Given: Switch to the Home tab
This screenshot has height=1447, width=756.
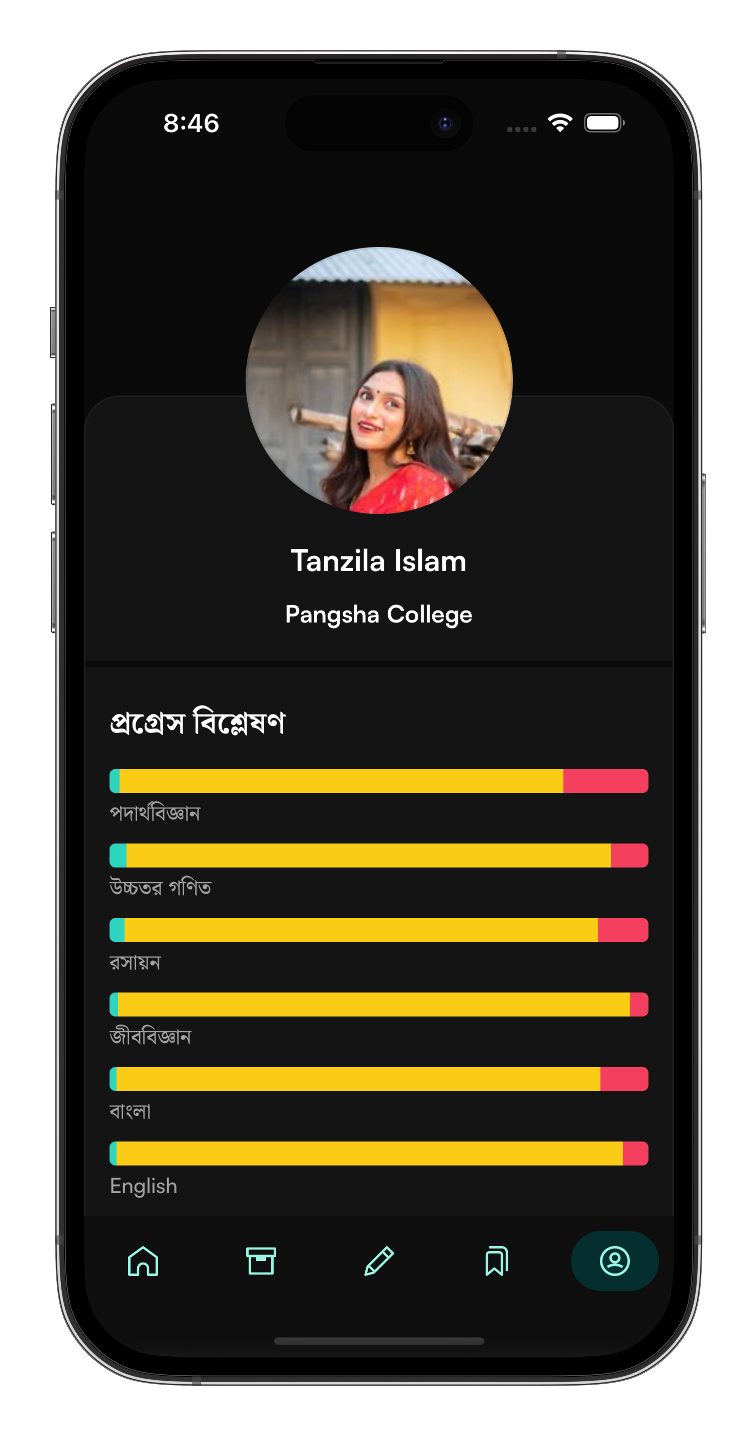Looking at the screenshot, I should [x=143, y=1261].
